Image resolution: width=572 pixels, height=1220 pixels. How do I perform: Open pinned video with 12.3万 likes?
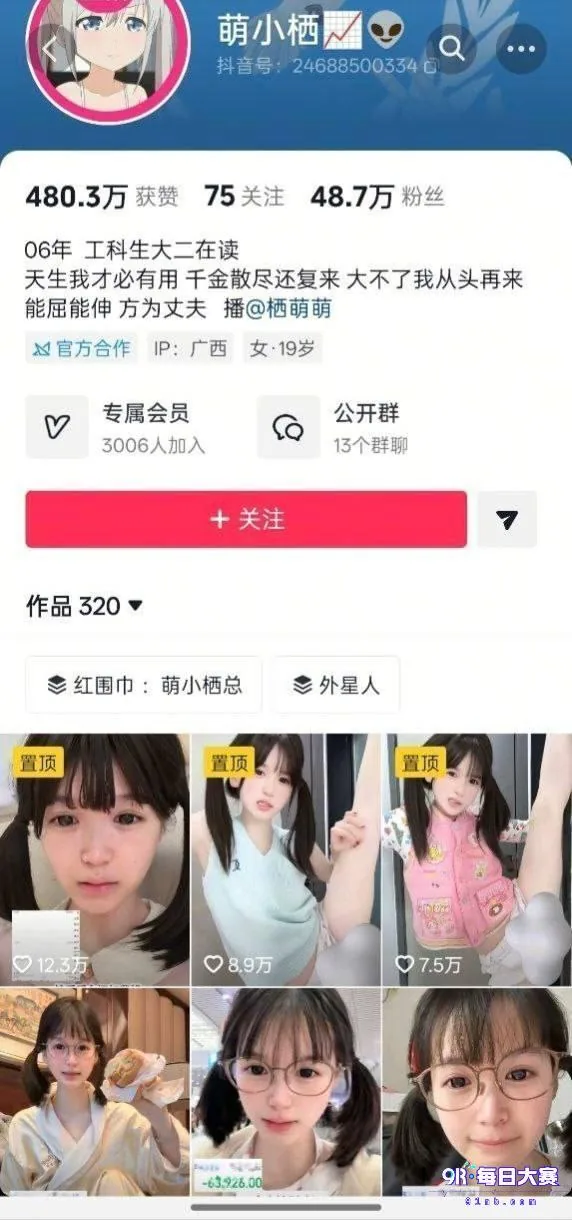(94, 860)
